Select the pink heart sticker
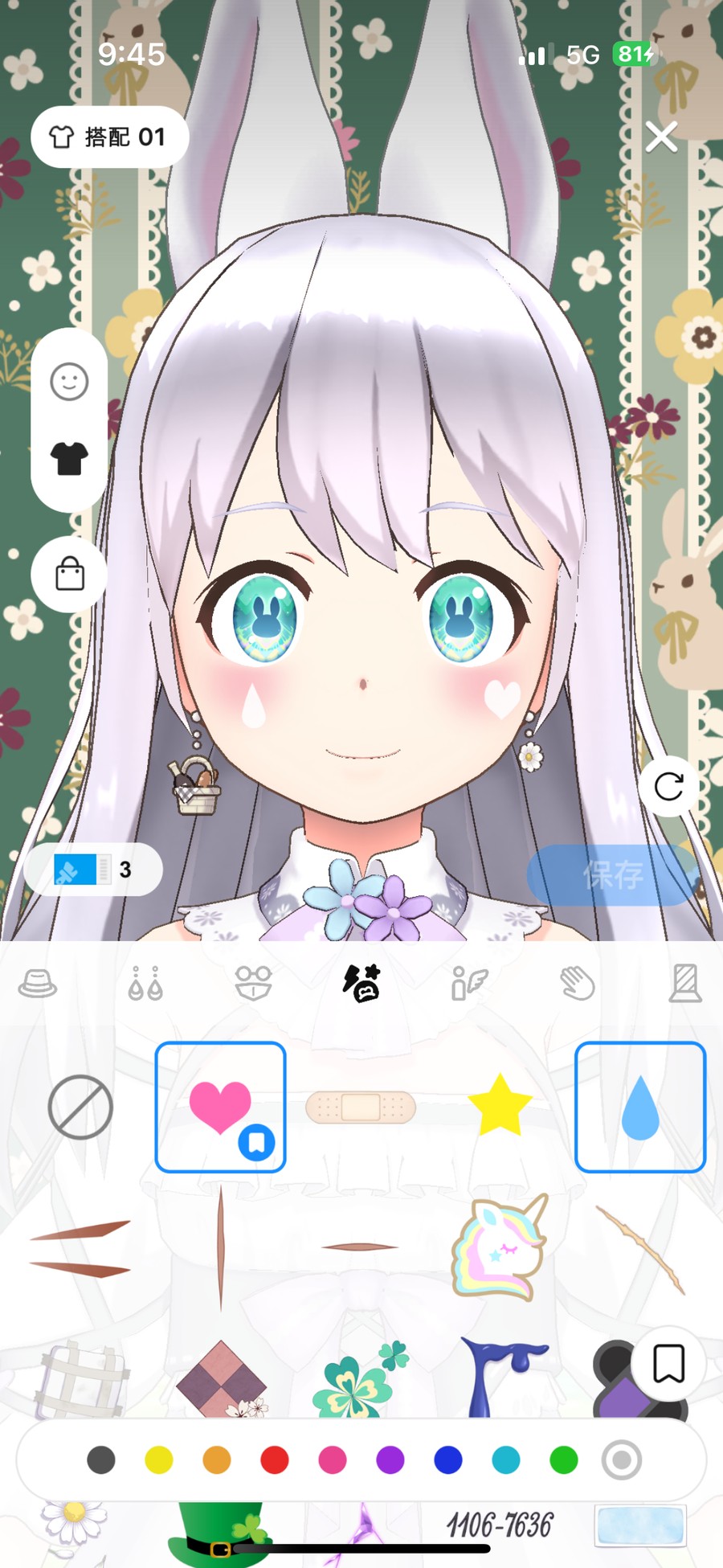 point(220,1107)
